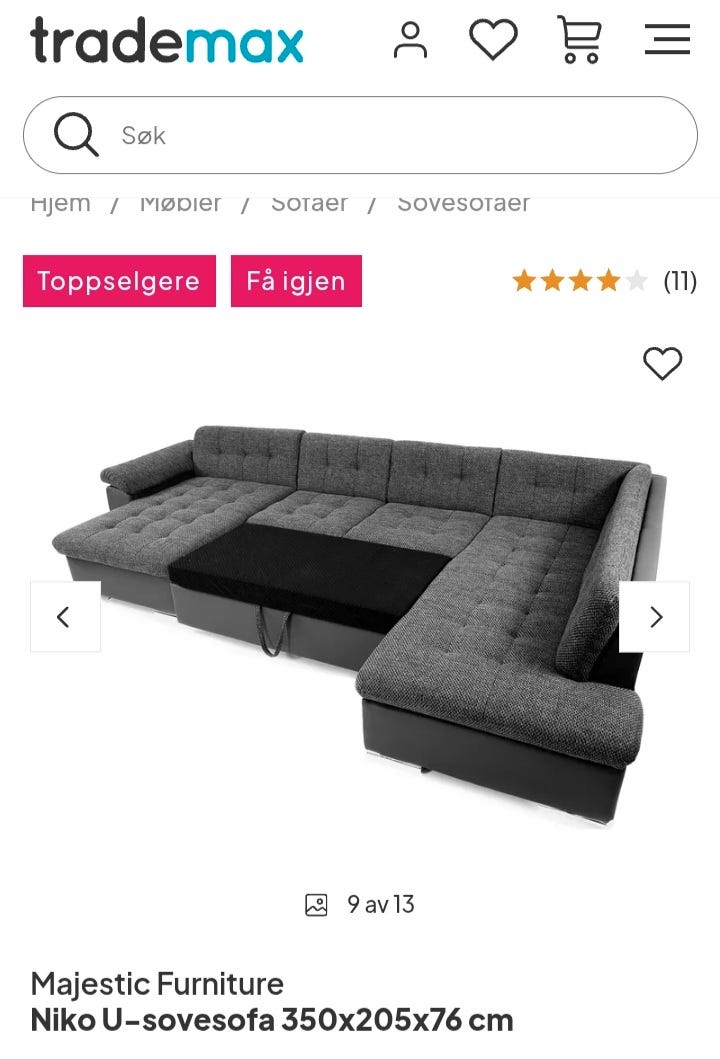Show the previous product image
The width and height of the screenshot is (720, 1059).
coord(64,617)
